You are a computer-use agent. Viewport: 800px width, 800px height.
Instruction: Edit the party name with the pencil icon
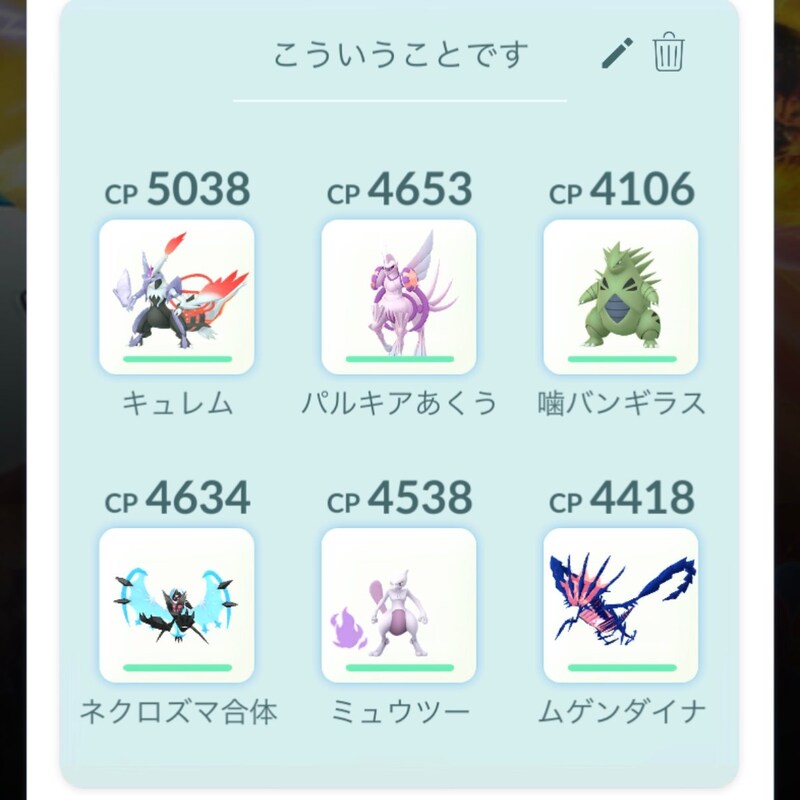point(618,53)
